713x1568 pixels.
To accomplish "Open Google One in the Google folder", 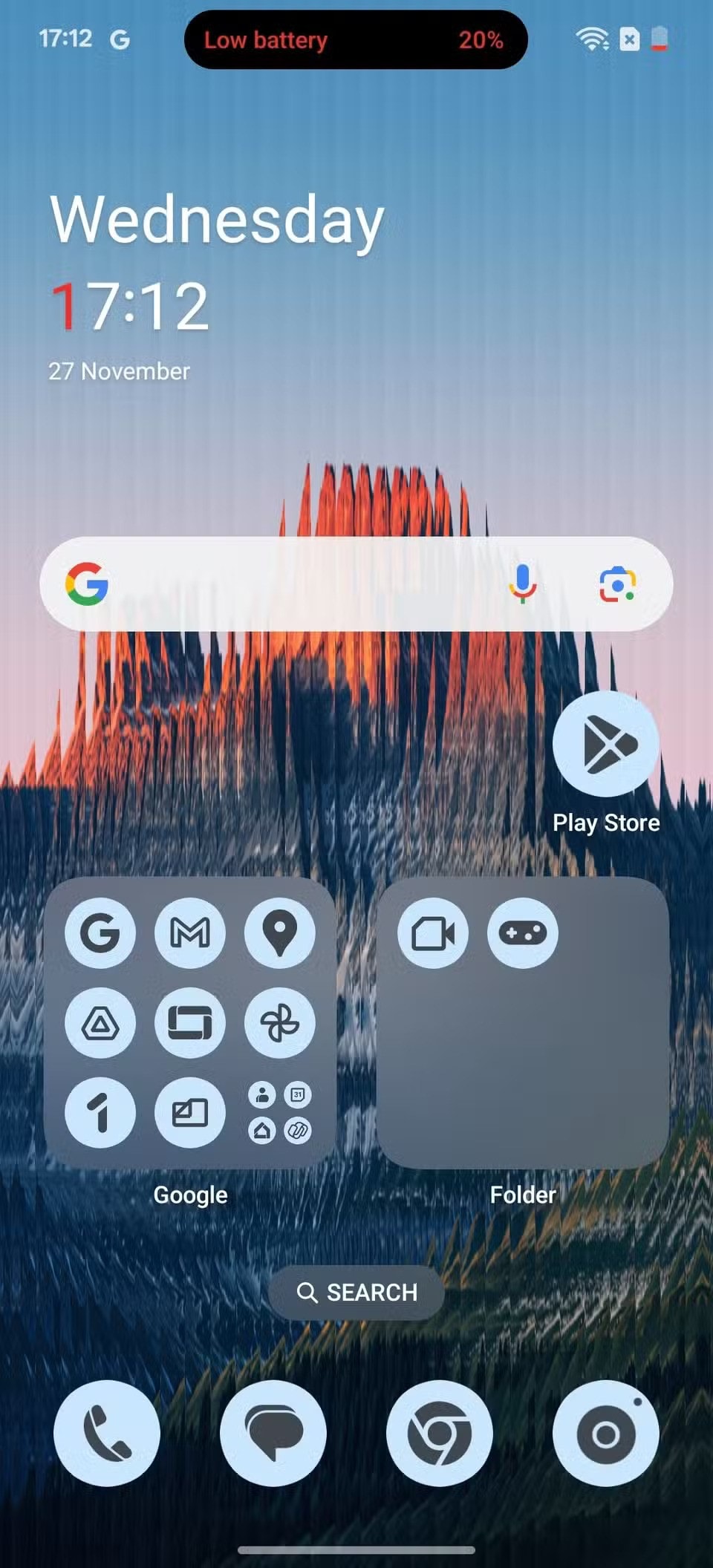I will (100, 1113).
